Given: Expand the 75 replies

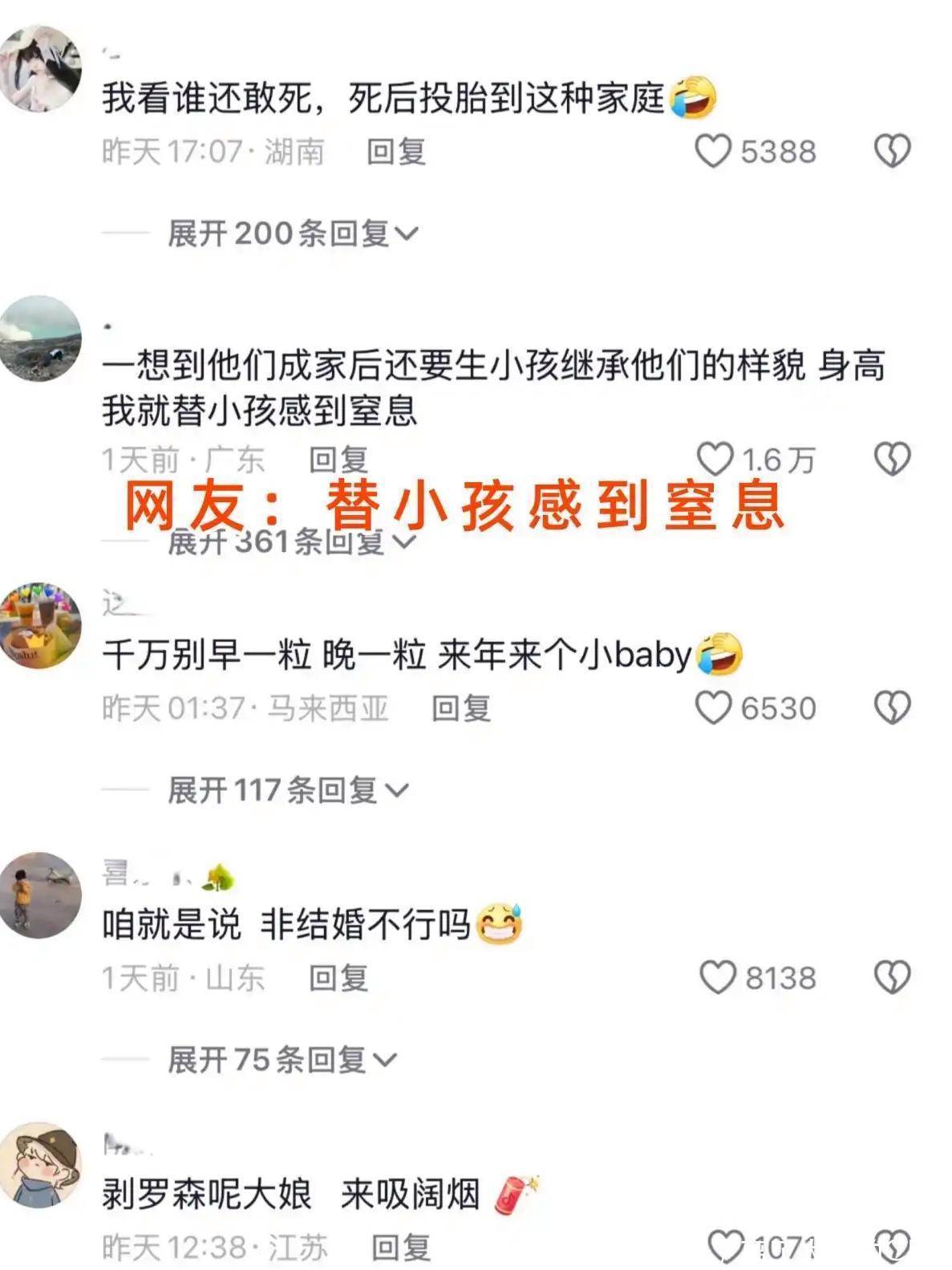Looking at the screenshot, I should 282,1060.
